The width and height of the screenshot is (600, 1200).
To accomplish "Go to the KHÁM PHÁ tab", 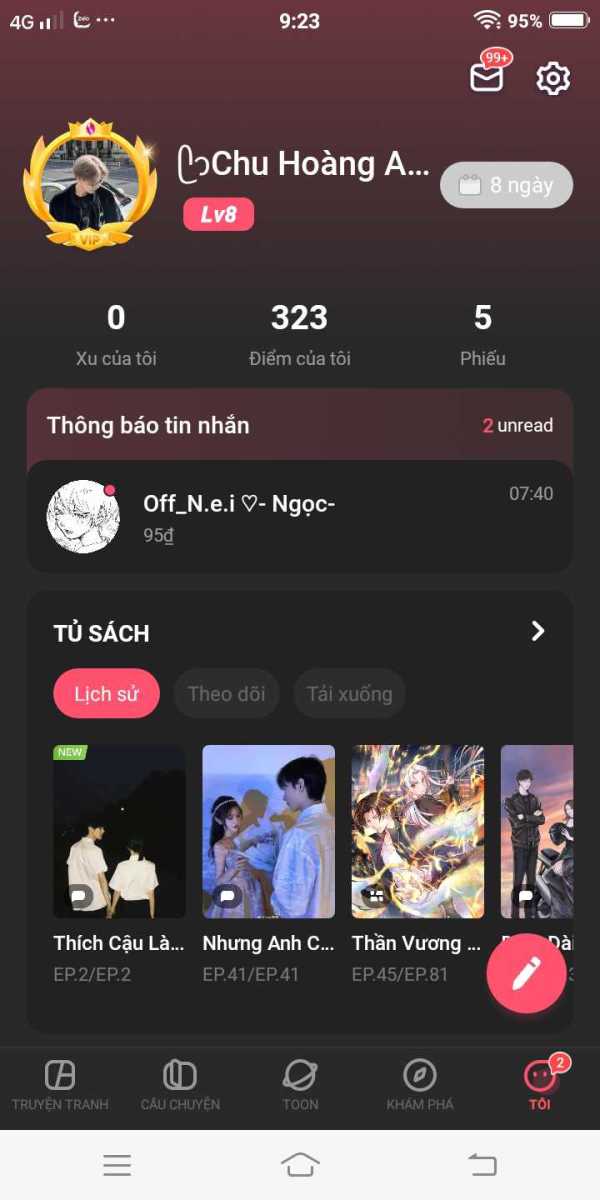I will 420,1086.
